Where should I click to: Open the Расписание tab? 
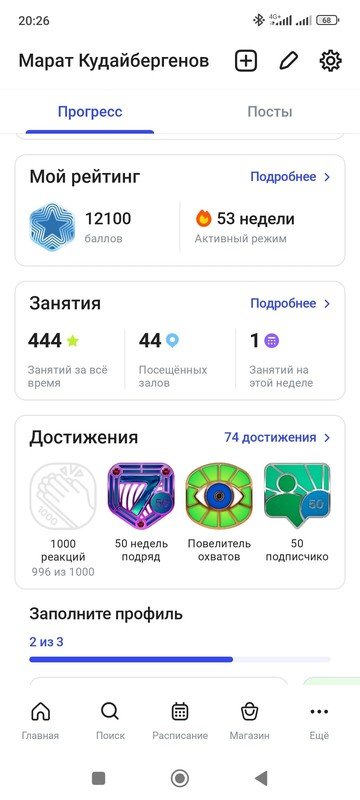(x=180, y=720)
